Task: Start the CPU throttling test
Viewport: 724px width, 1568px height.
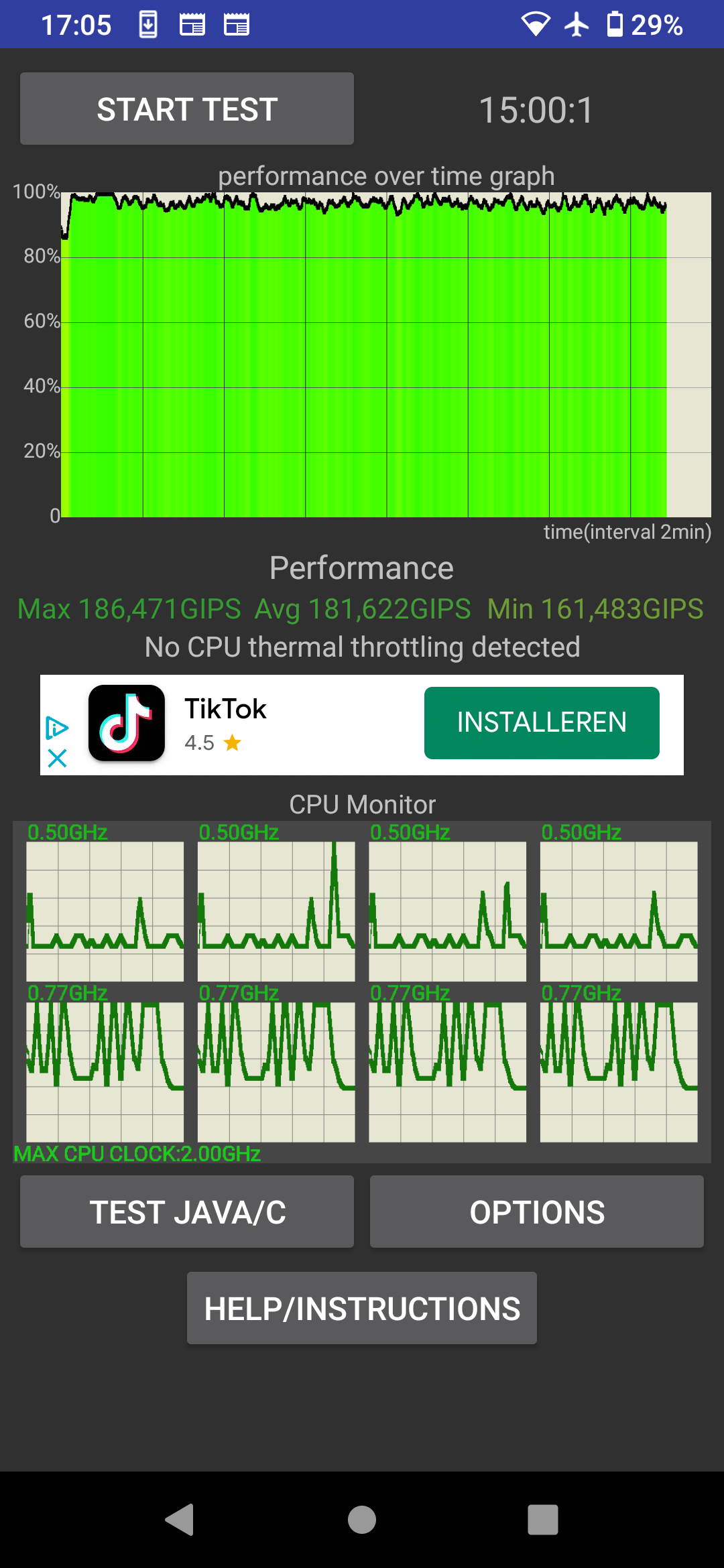Action: (x=187, y=109)
